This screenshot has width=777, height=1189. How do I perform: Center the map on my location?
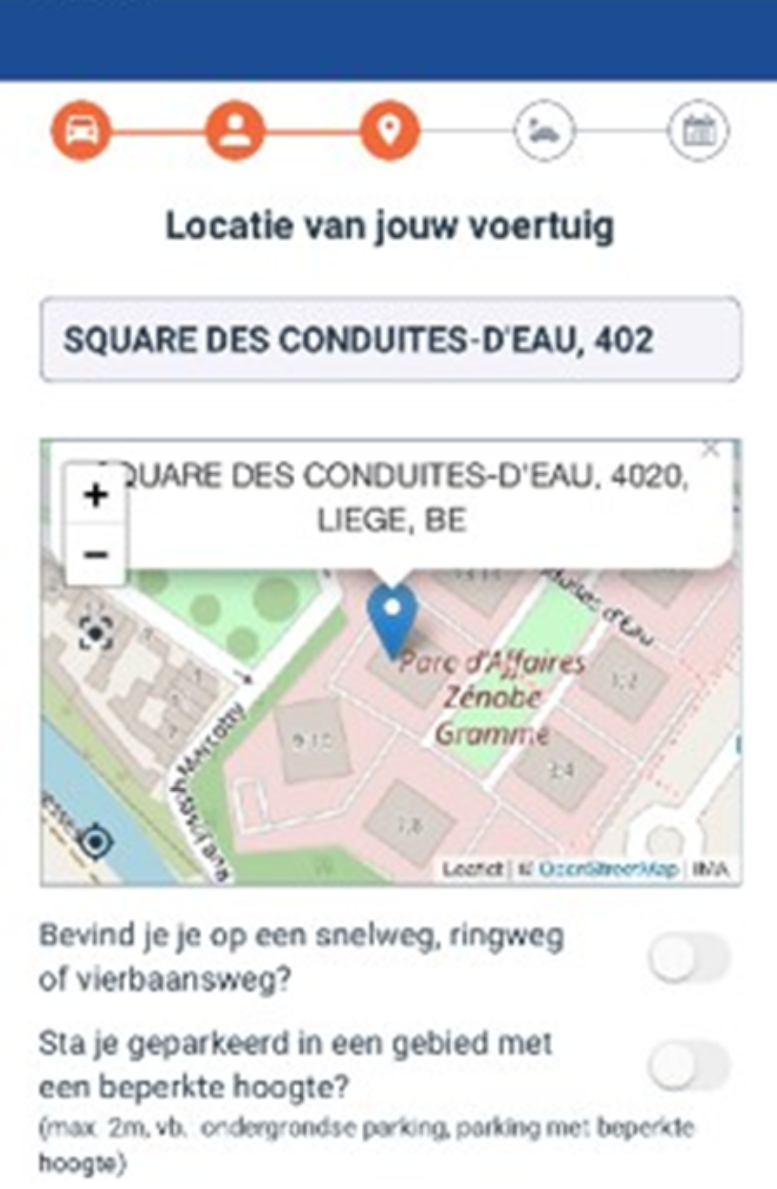(x=96, y=632)
